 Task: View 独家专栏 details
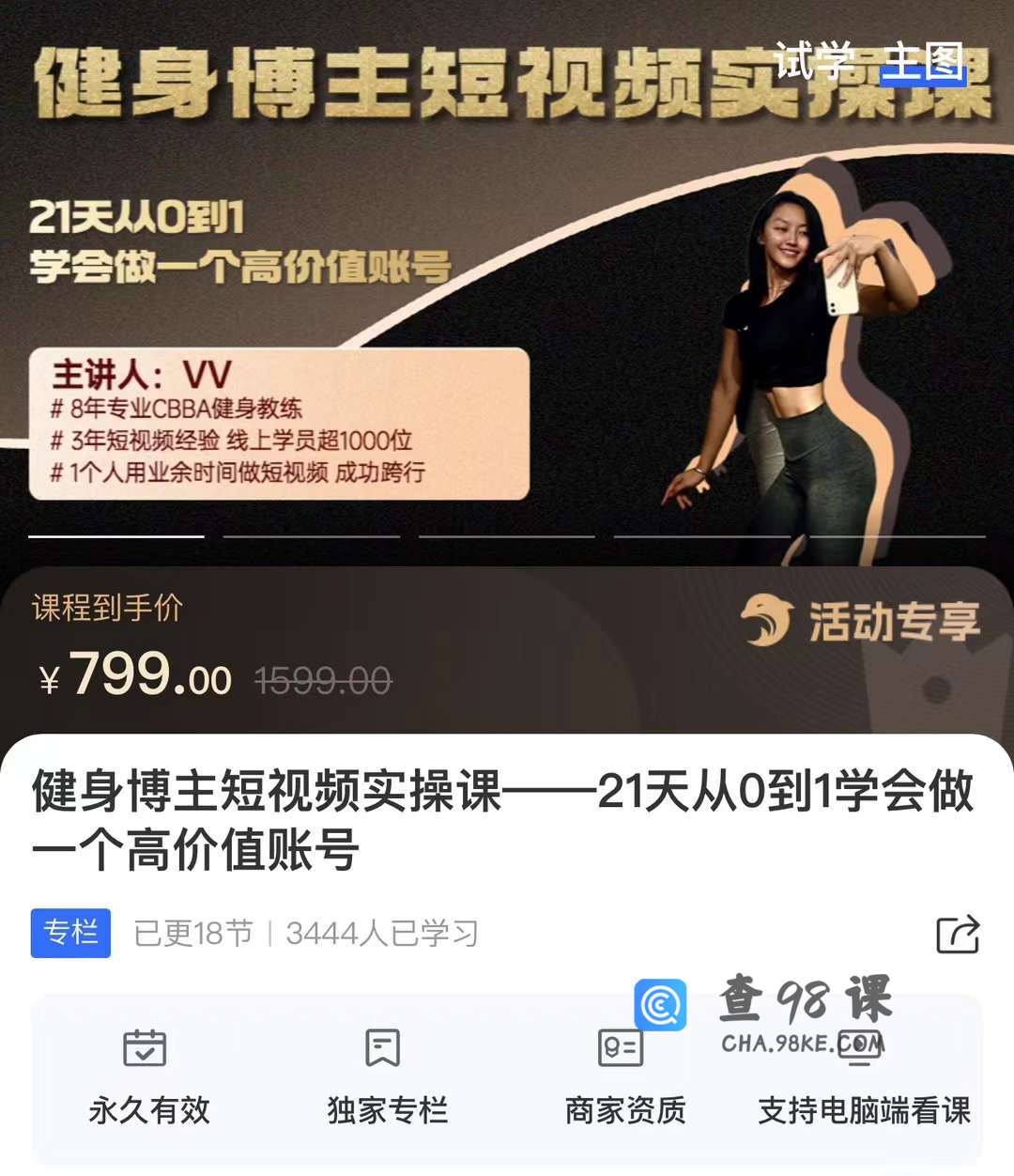pos(386,1076)
